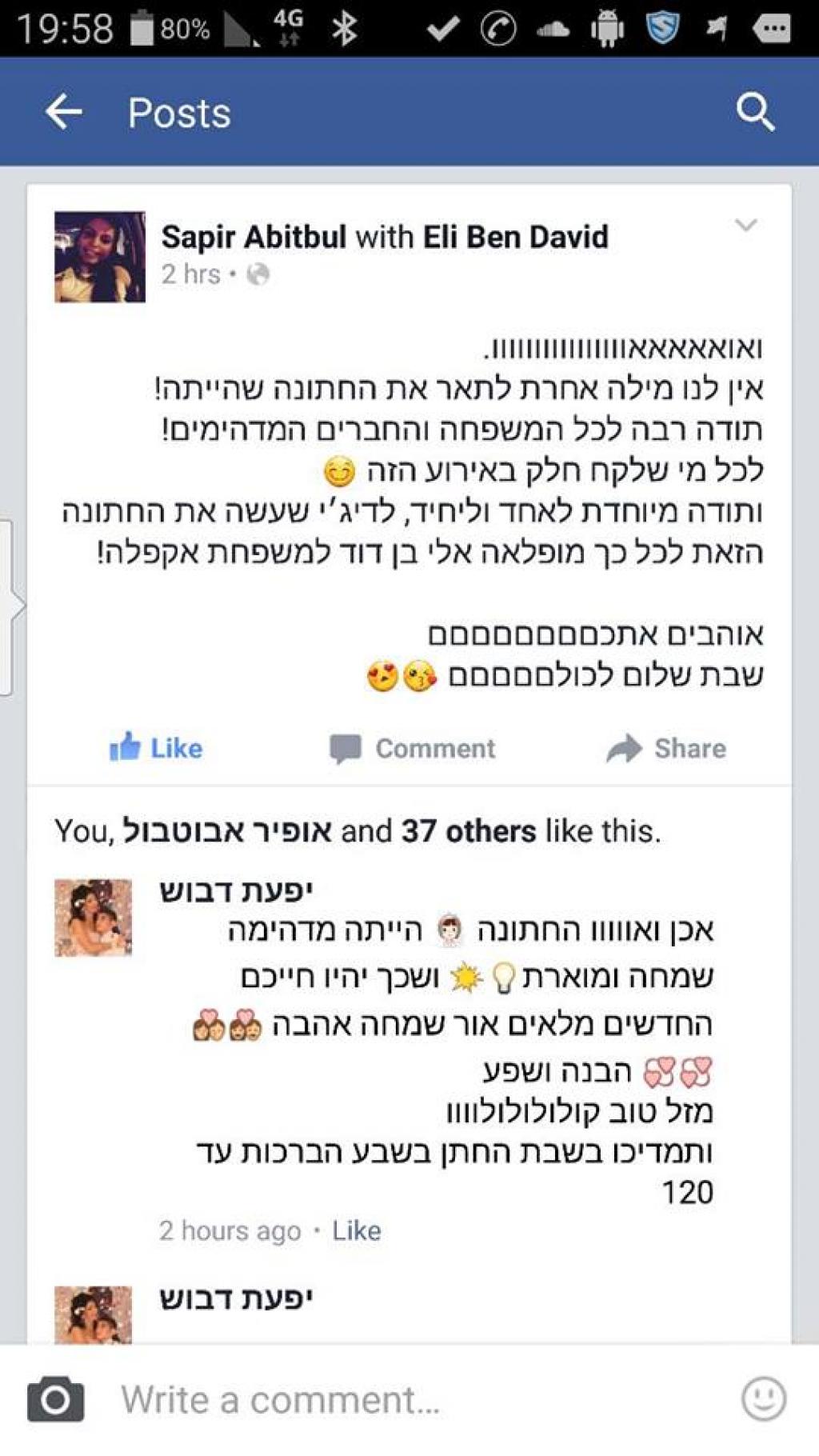
Task: Like the comment posted 2 hours ago
Action: [x=356, y=1230]
